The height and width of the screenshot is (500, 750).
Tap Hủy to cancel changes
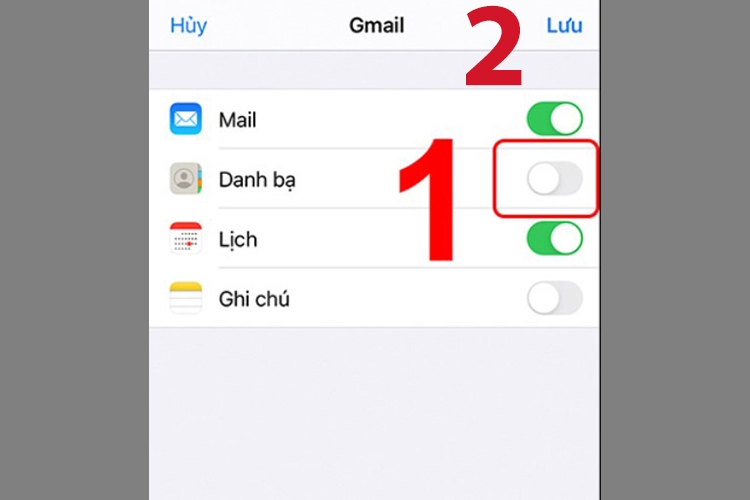click(188, 26)
